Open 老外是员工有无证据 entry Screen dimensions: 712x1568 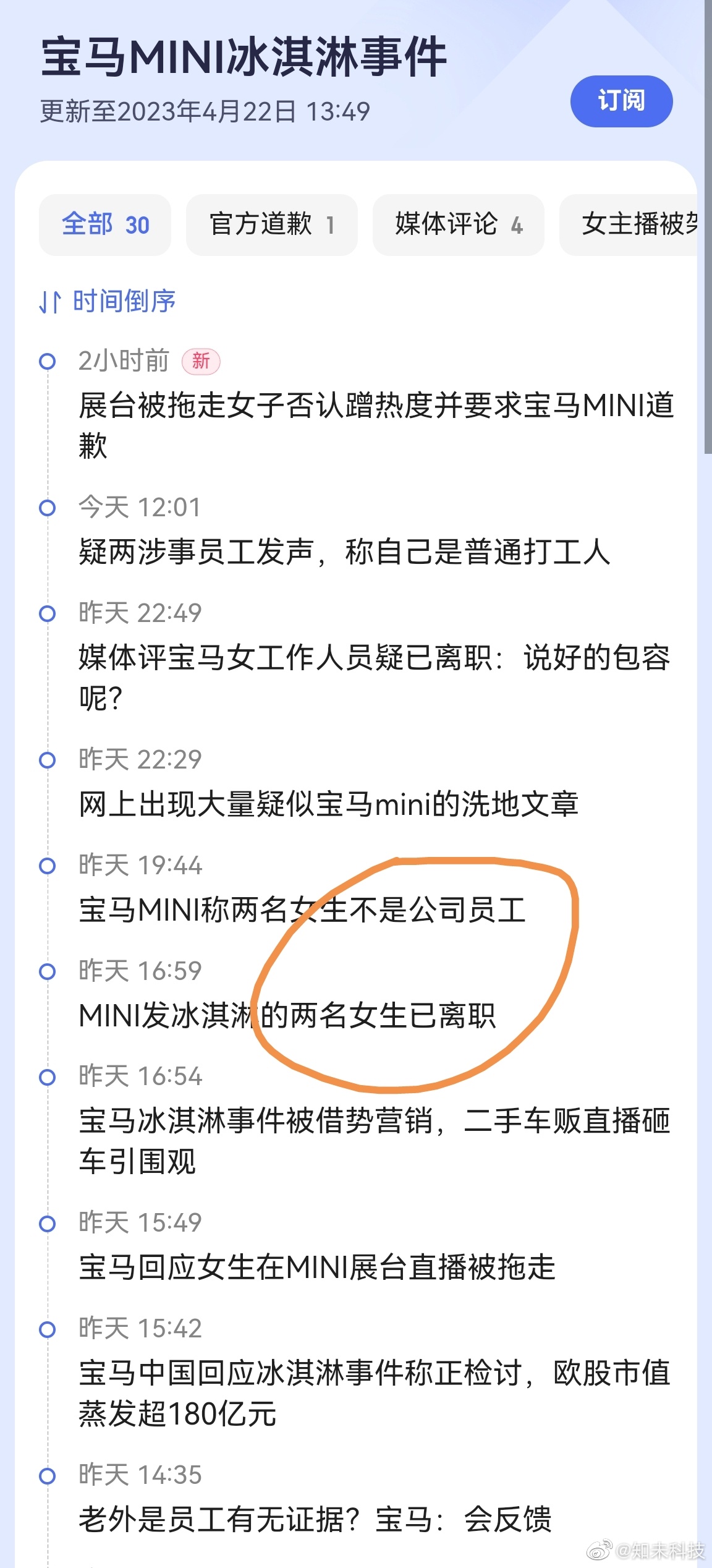click(x=315, y=1519)
